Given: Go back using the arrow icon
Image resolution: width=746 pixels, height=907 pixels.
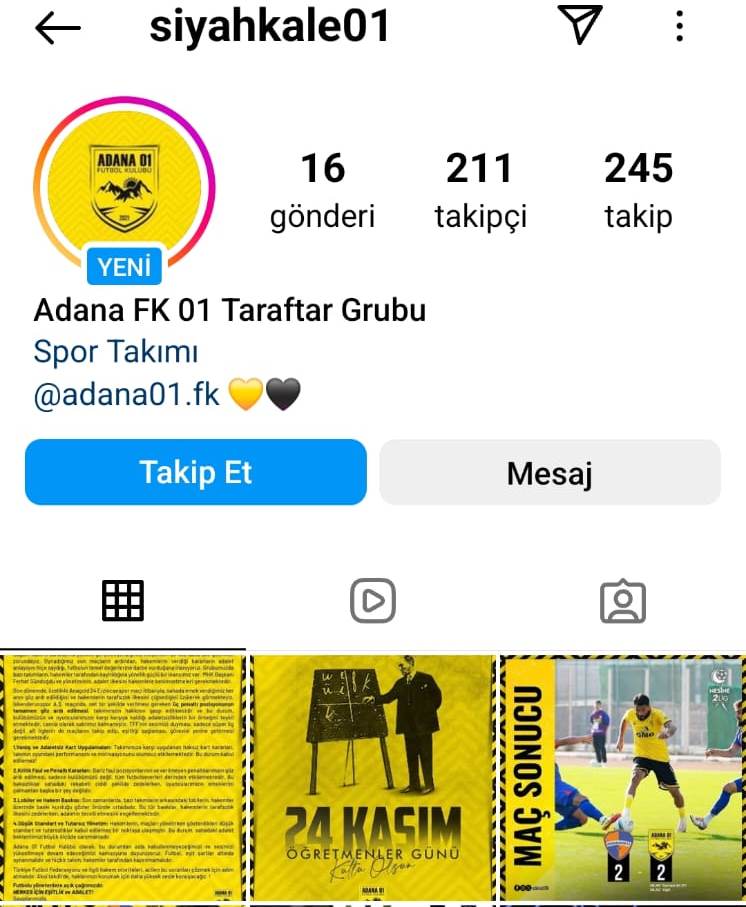Looking at the screenshot, I should pos(57,29).
